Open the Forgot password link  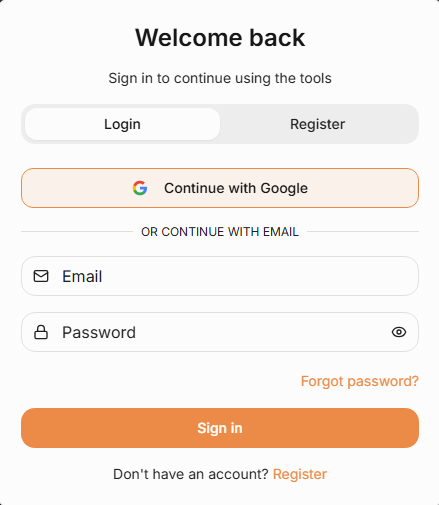360,381
